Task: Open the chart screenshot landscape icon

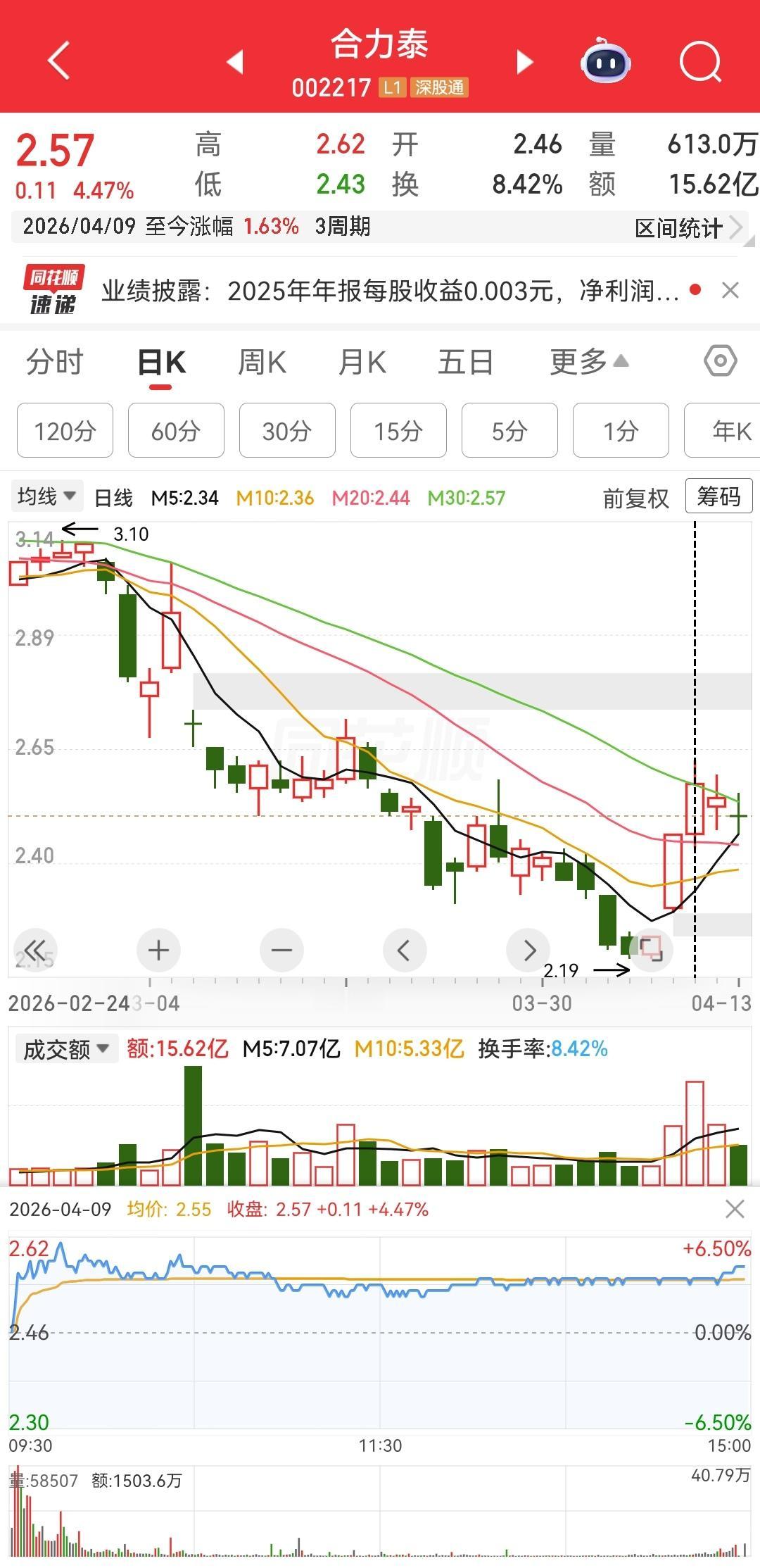Action: pyautogui.click(x=651, y=949)
